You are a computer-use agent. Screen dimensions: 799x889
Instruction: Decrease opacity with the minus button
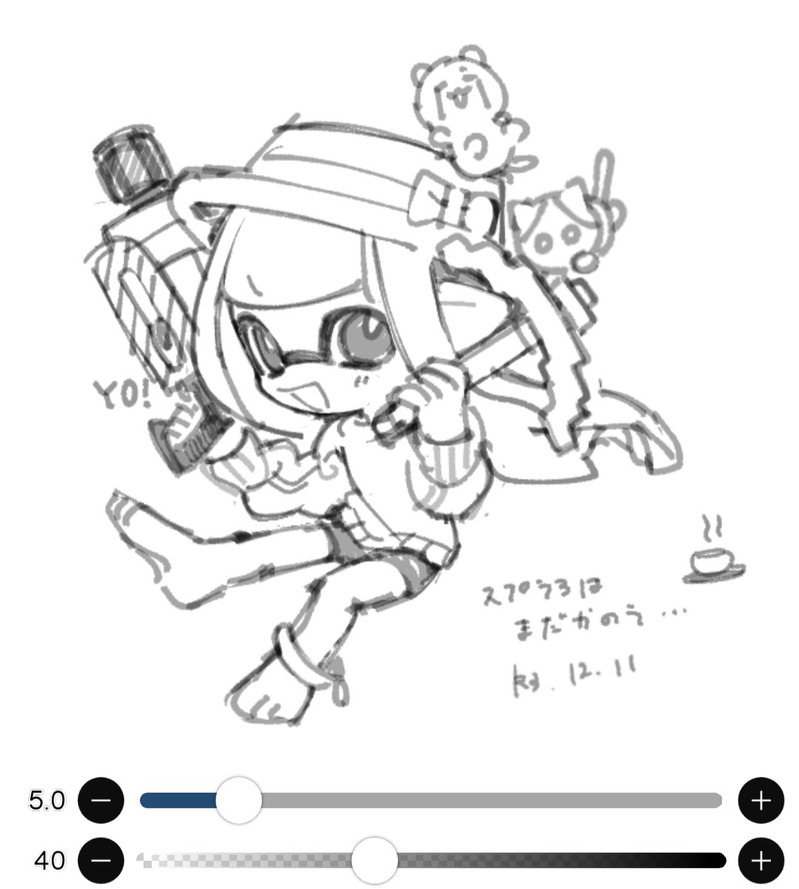[x=101, y=860]
